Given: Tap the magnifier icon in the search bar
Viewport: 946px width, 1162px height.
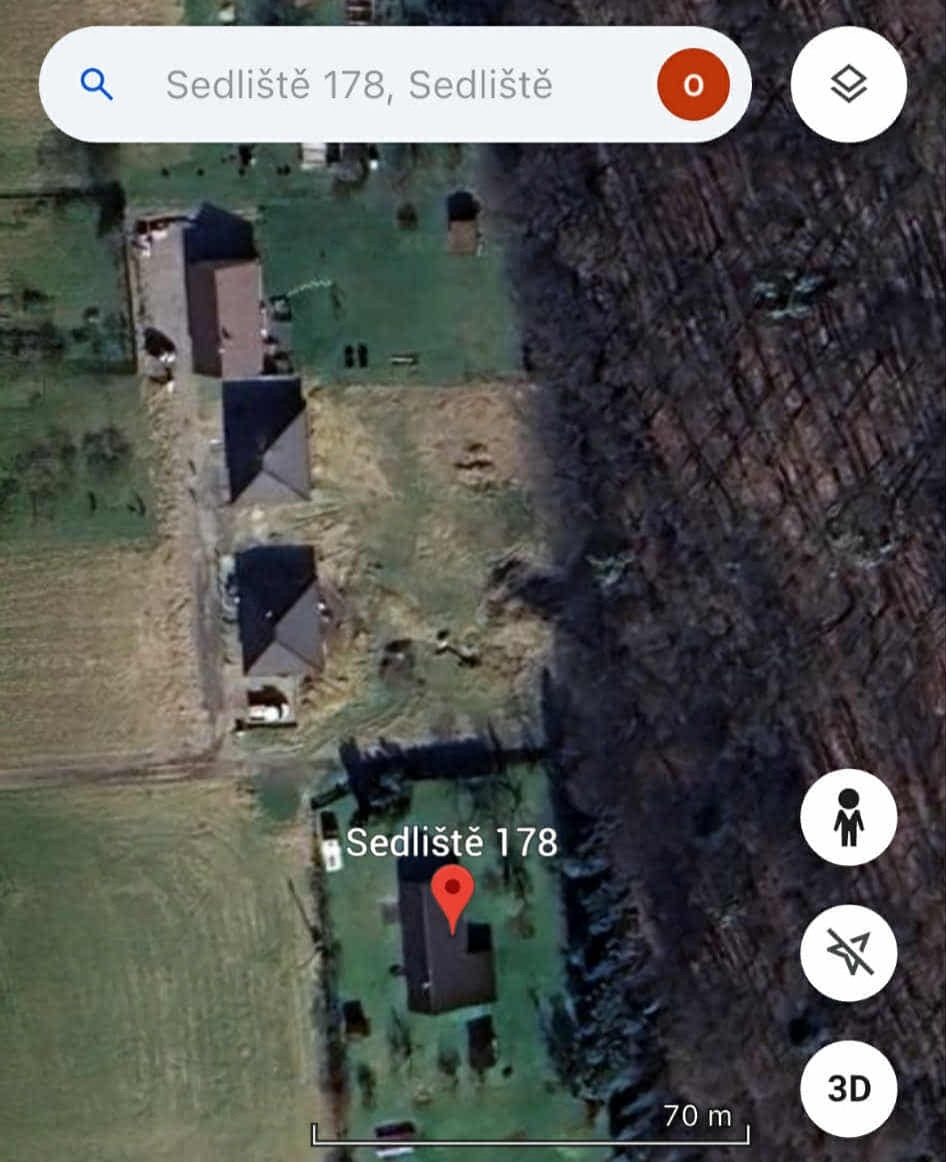Looking at the screenshot, I should (x=97, y=85).
